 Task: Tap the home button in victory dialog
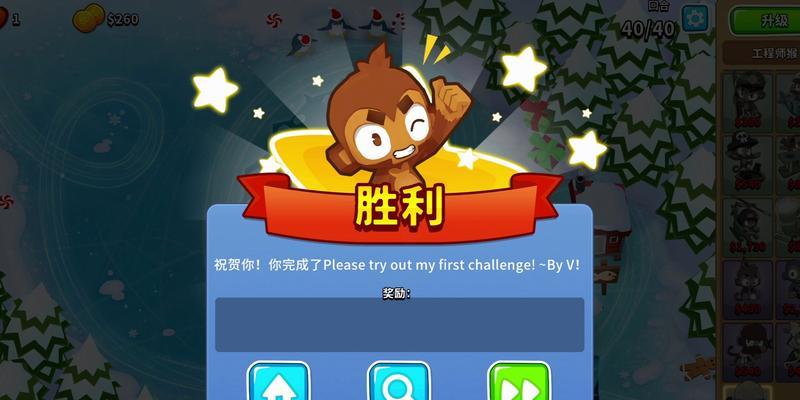click(279, 382)
